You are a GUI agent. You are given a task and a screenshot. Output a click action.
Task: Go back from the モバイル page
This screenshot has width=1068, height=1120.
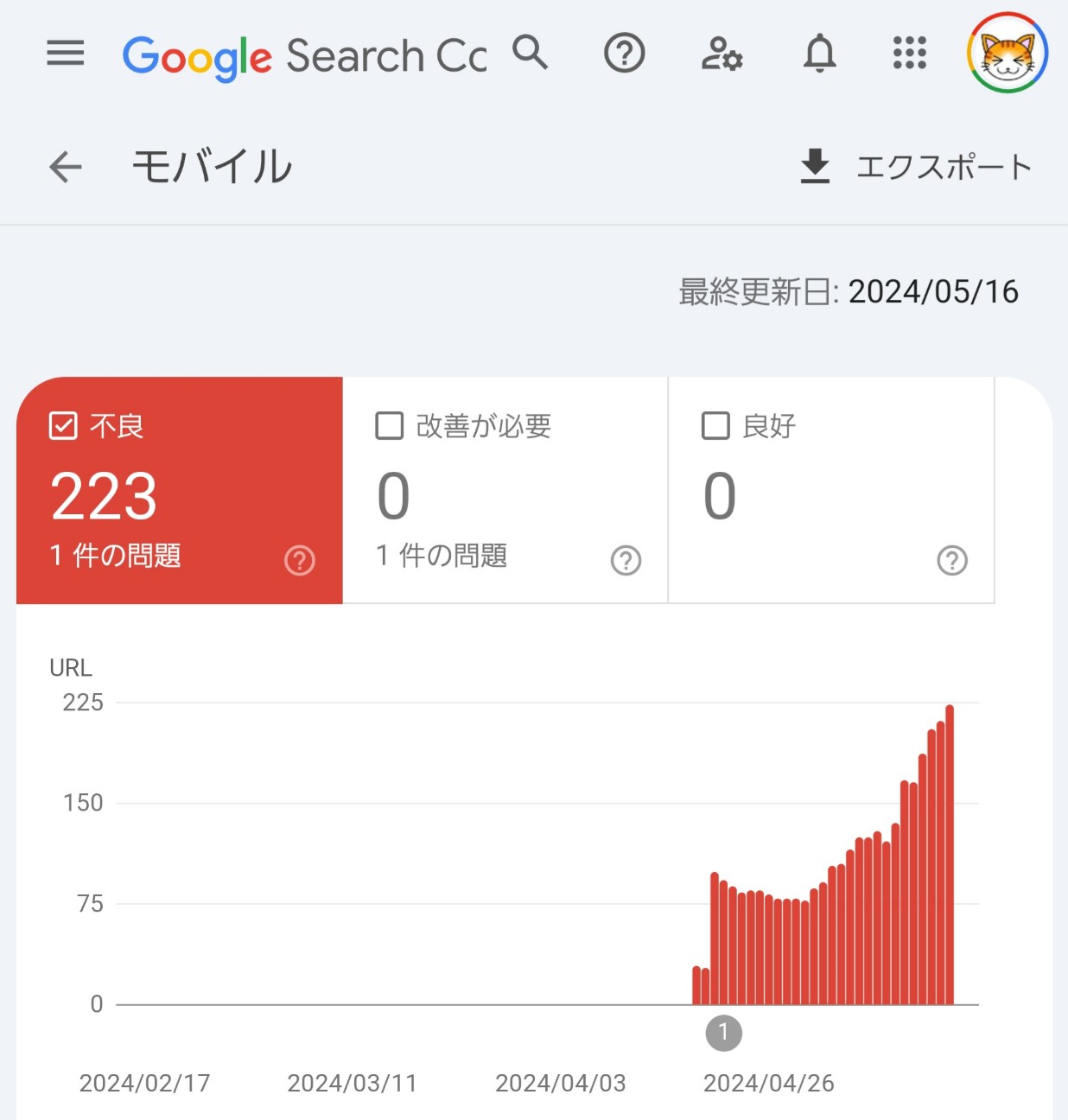(66, 166)
